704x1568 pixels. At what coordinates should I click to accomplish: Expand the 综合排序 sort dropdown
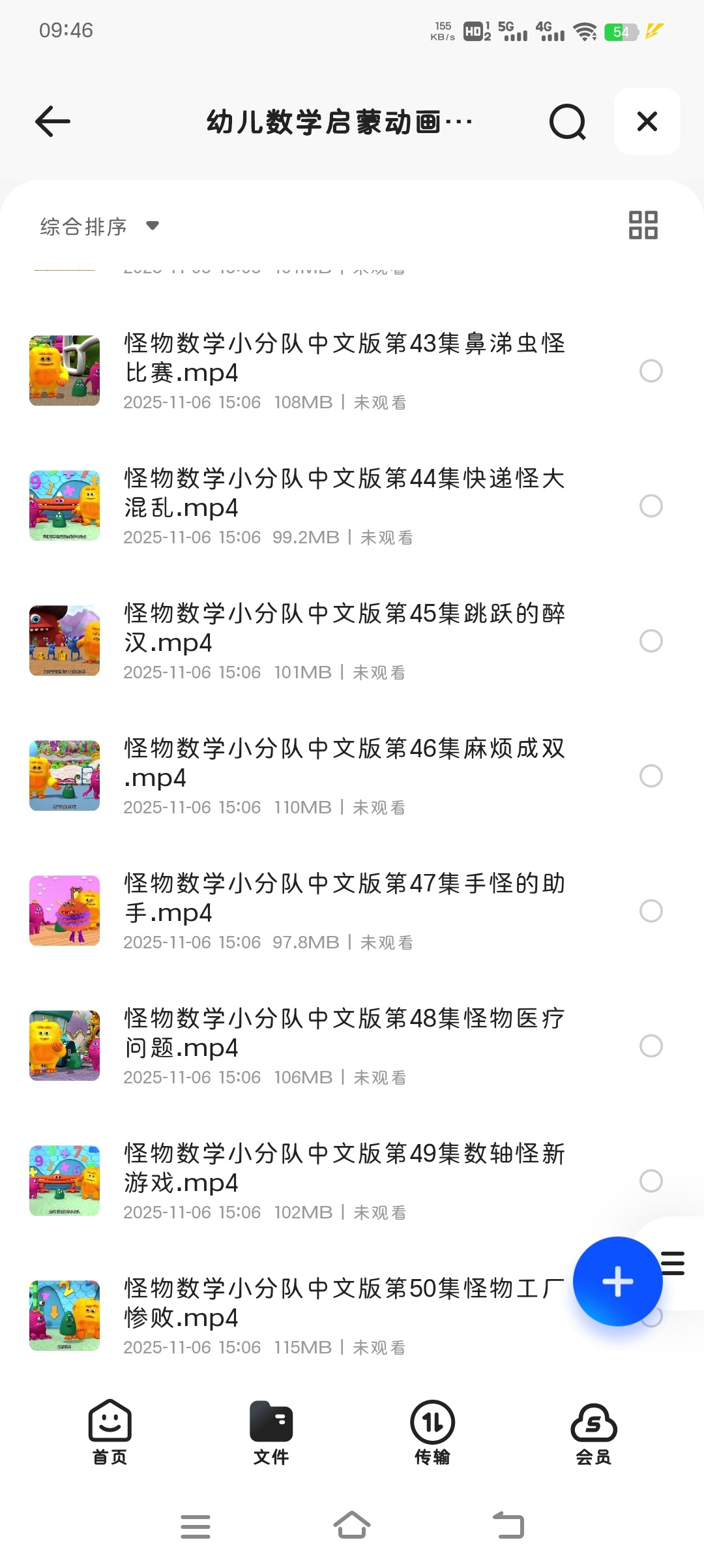tap(99, 226)
